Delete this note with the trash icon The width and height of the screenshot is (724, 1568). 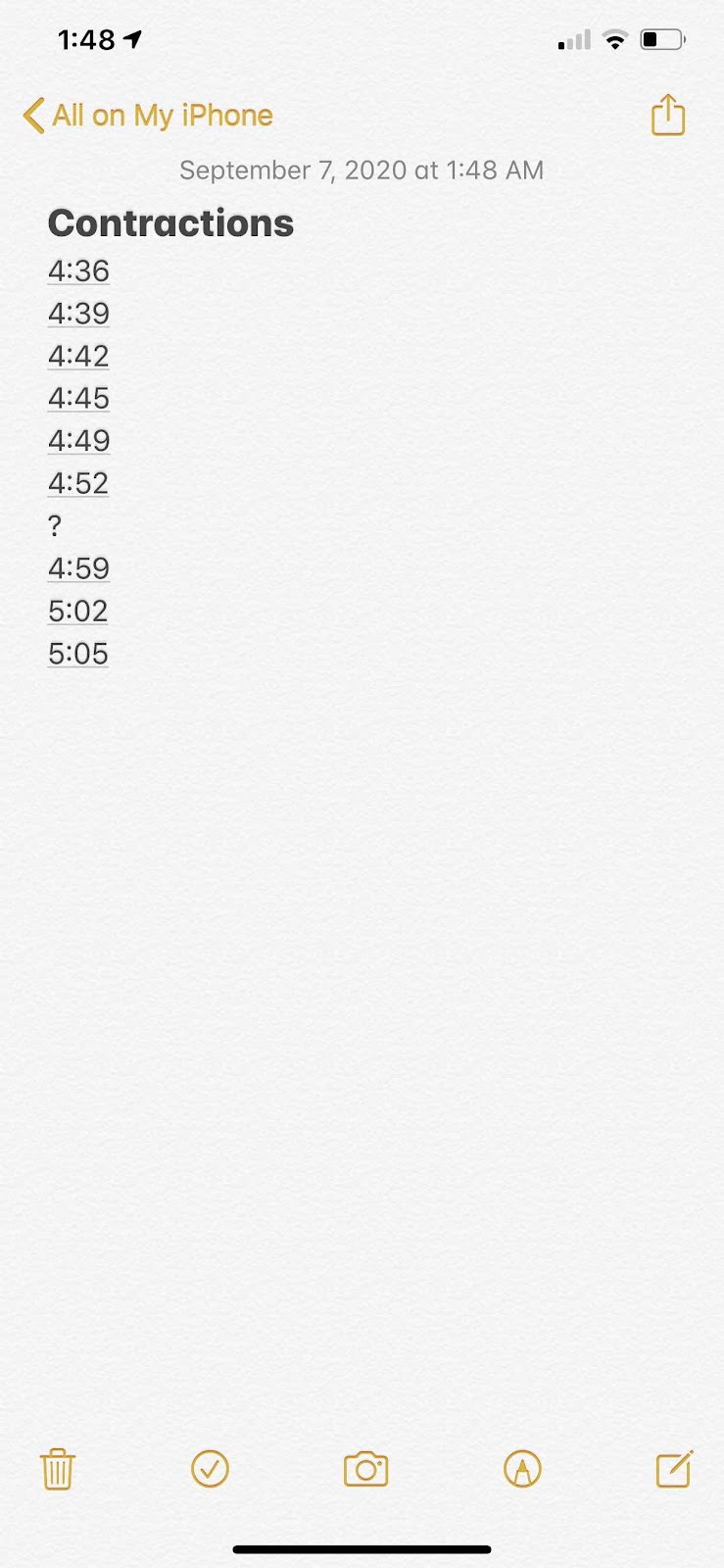[x=57, y=1469]
